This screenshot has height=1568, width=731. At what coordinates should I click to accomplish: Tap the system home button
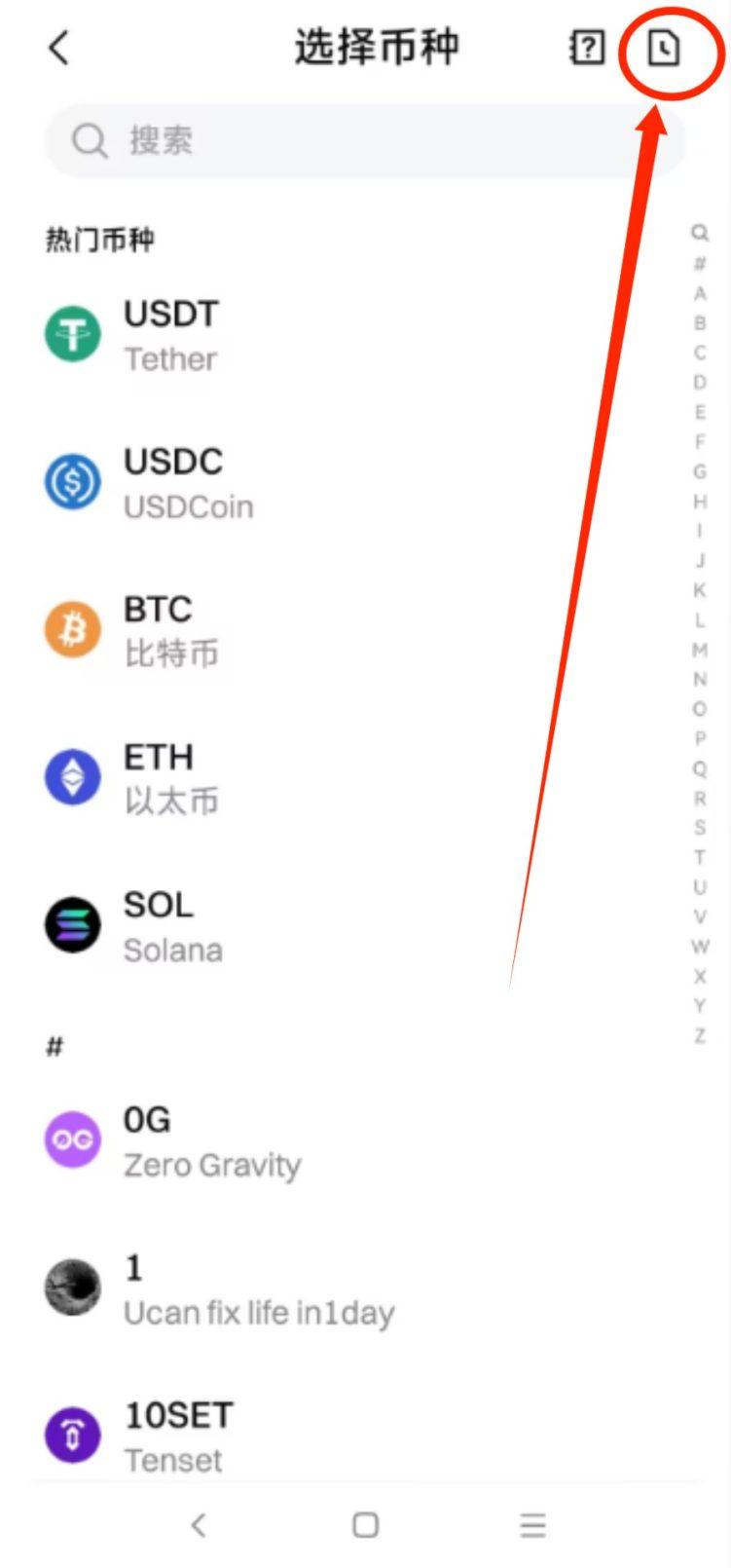click(365, 1525)
